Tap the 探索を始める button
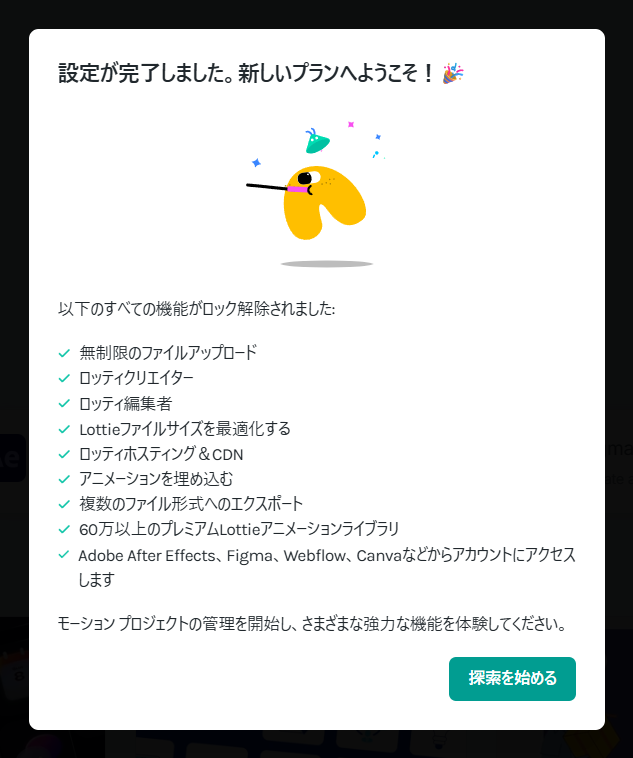 (512, 679)
